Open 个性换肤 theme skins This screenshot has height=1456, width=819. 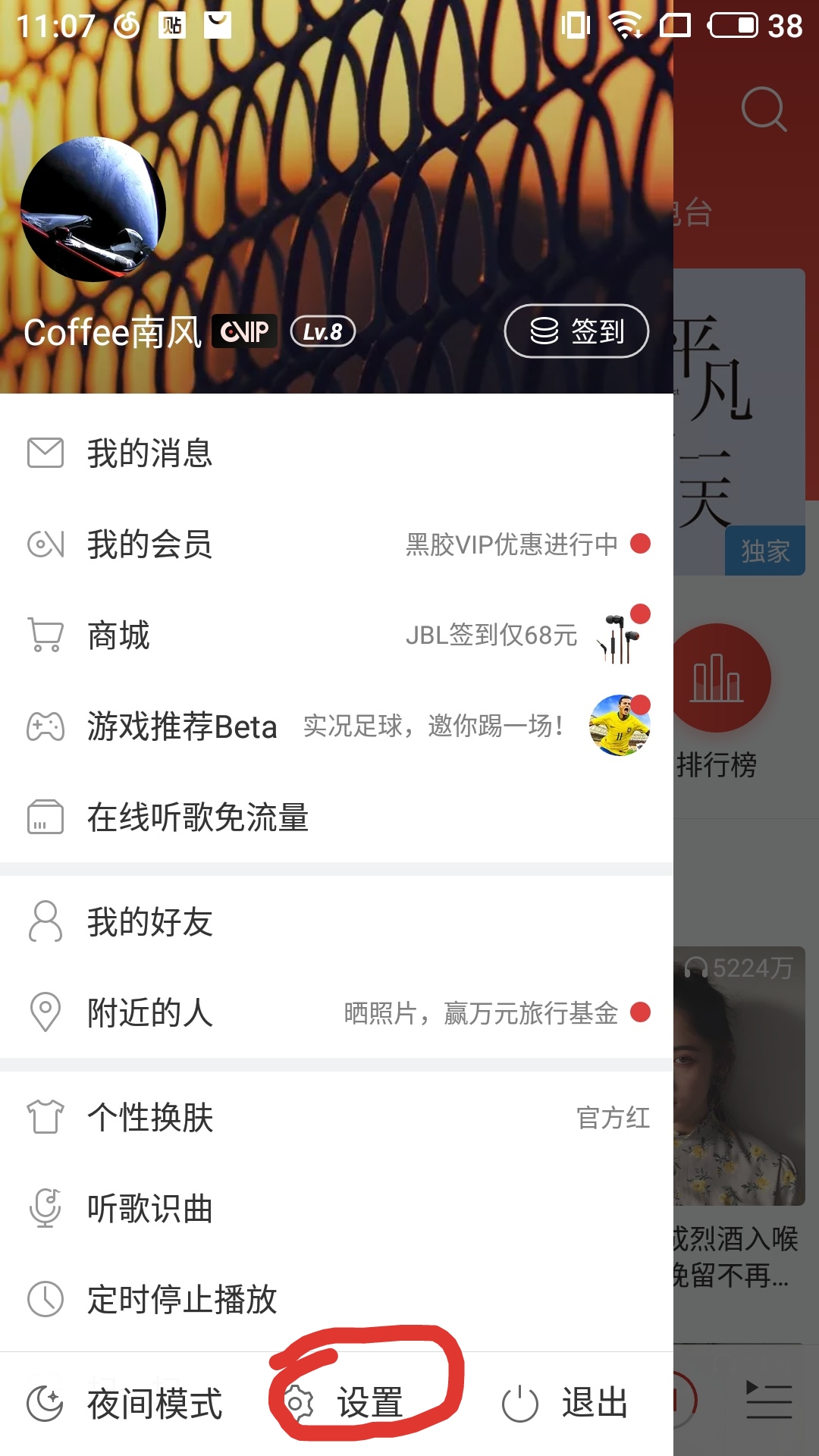point(149,1118)
